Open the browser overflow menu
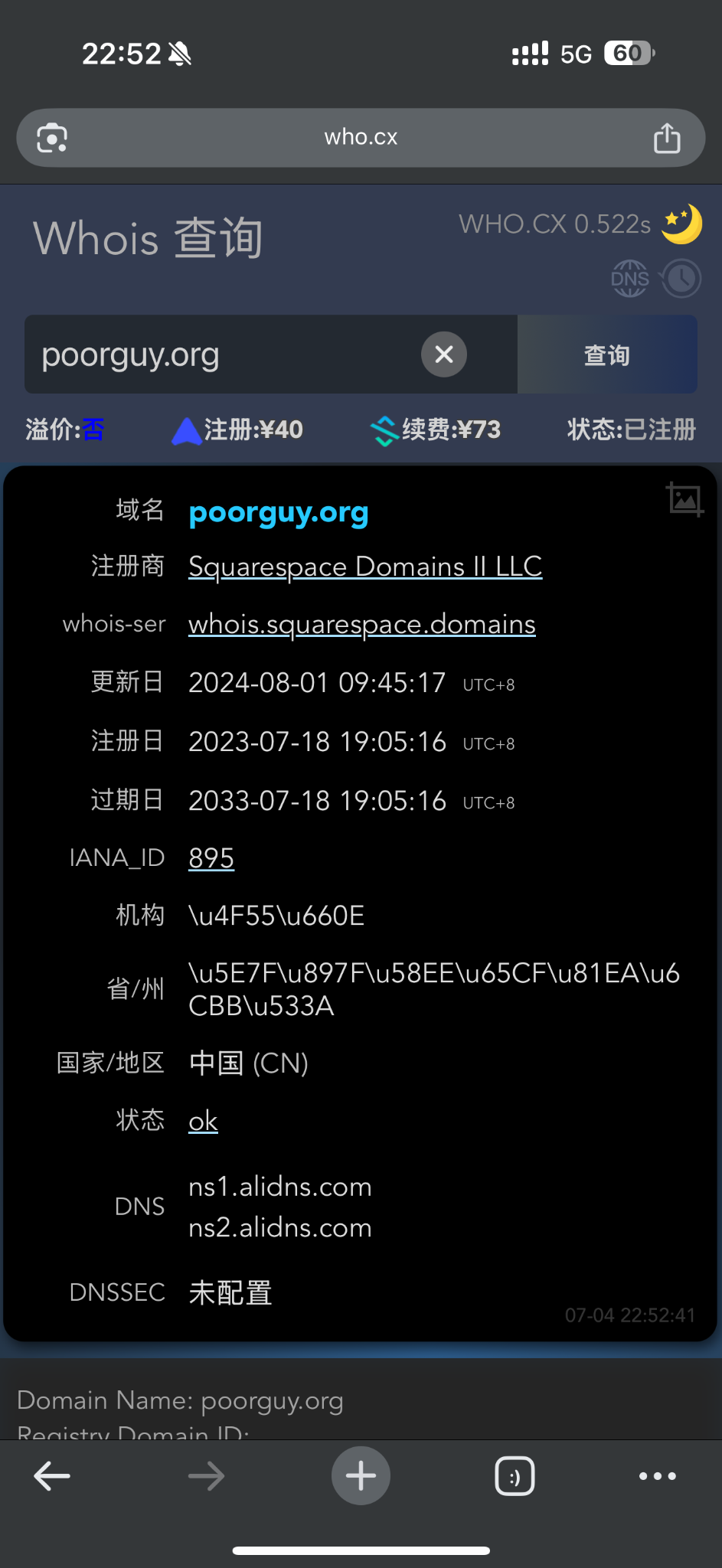The image size is (722, 1568). click(x=657, y=1476)
